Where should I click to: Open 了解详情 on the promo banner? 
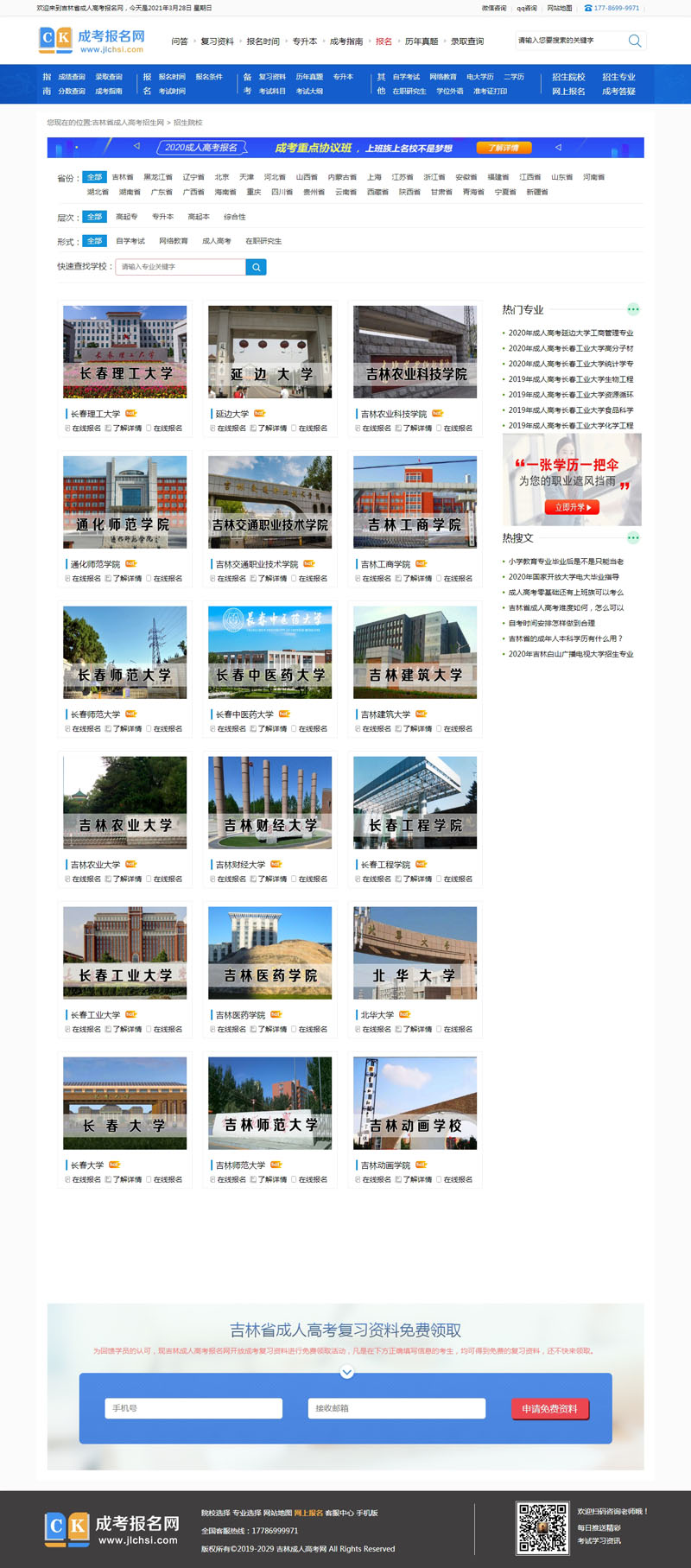point(504,148)
